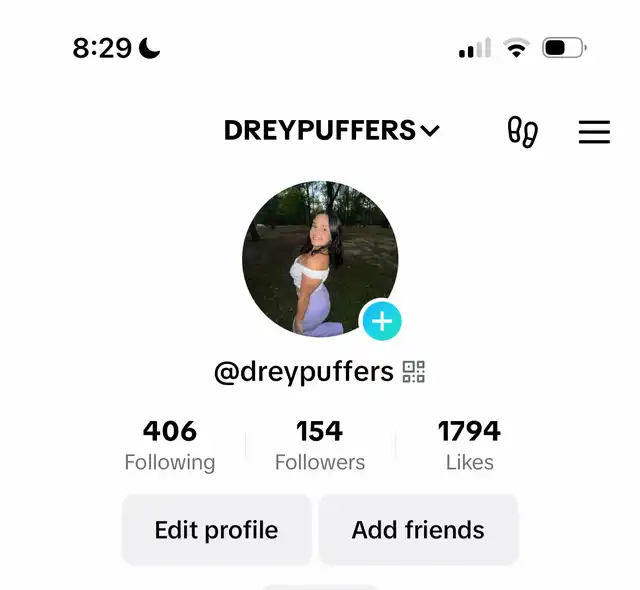
Task: Tap the plus badge on profile photo
Action: coord(381,322)
